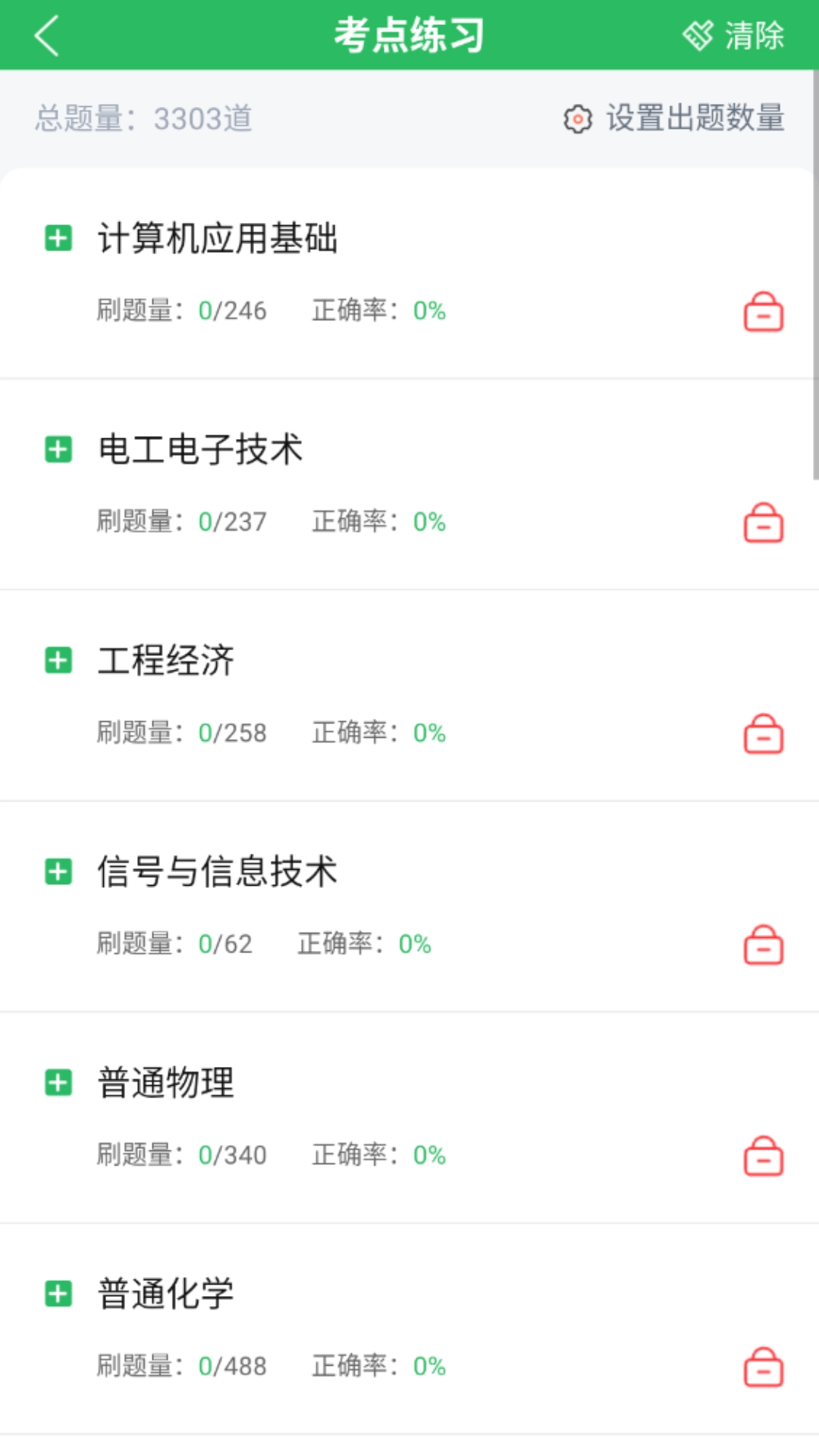The height and width of the screenshot is (1456, 819).
Task: Expand the 信号与信息技术 chapter
Action: 58,872
